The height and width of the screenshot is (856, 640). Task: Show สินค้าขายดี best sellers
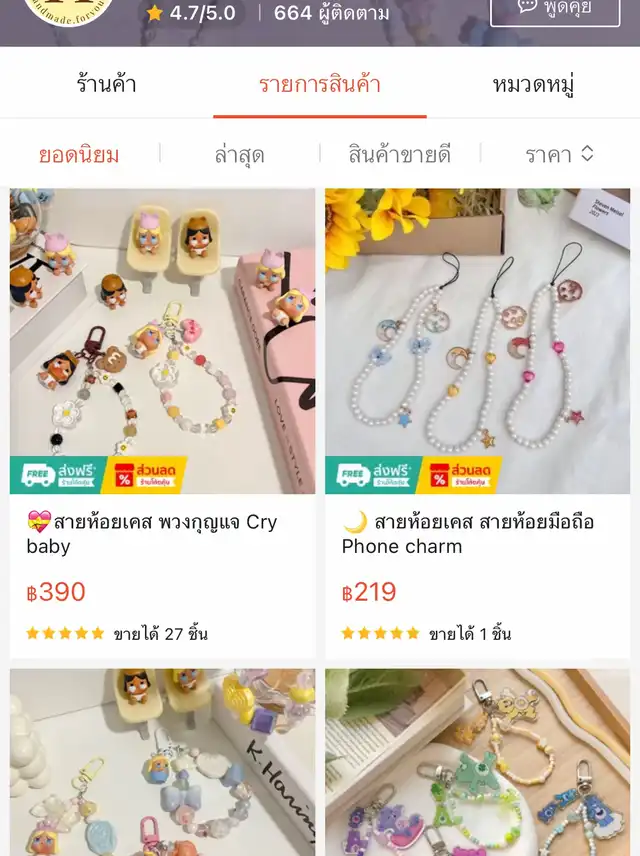400,155
